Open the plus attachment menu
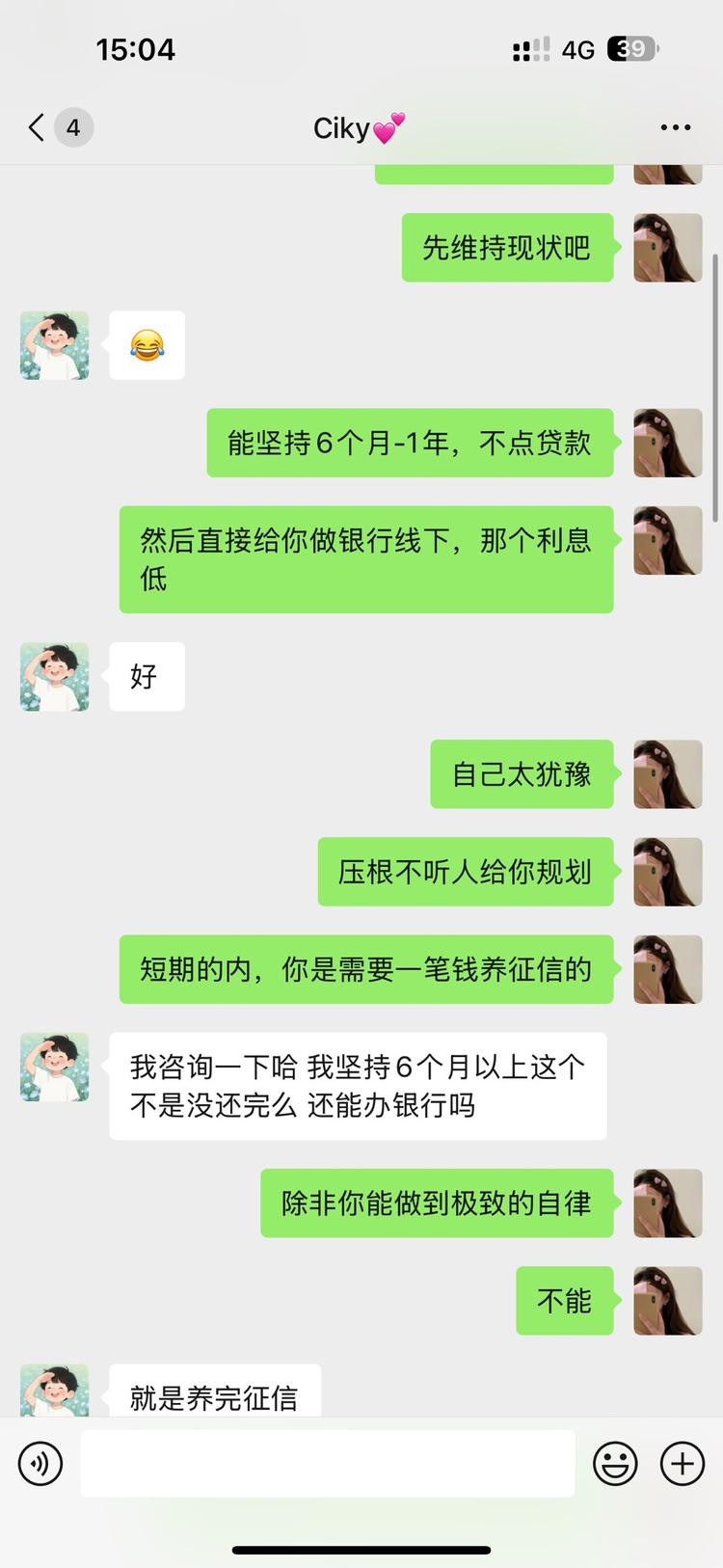The image size is (723, 1568). coord(682,1463)
